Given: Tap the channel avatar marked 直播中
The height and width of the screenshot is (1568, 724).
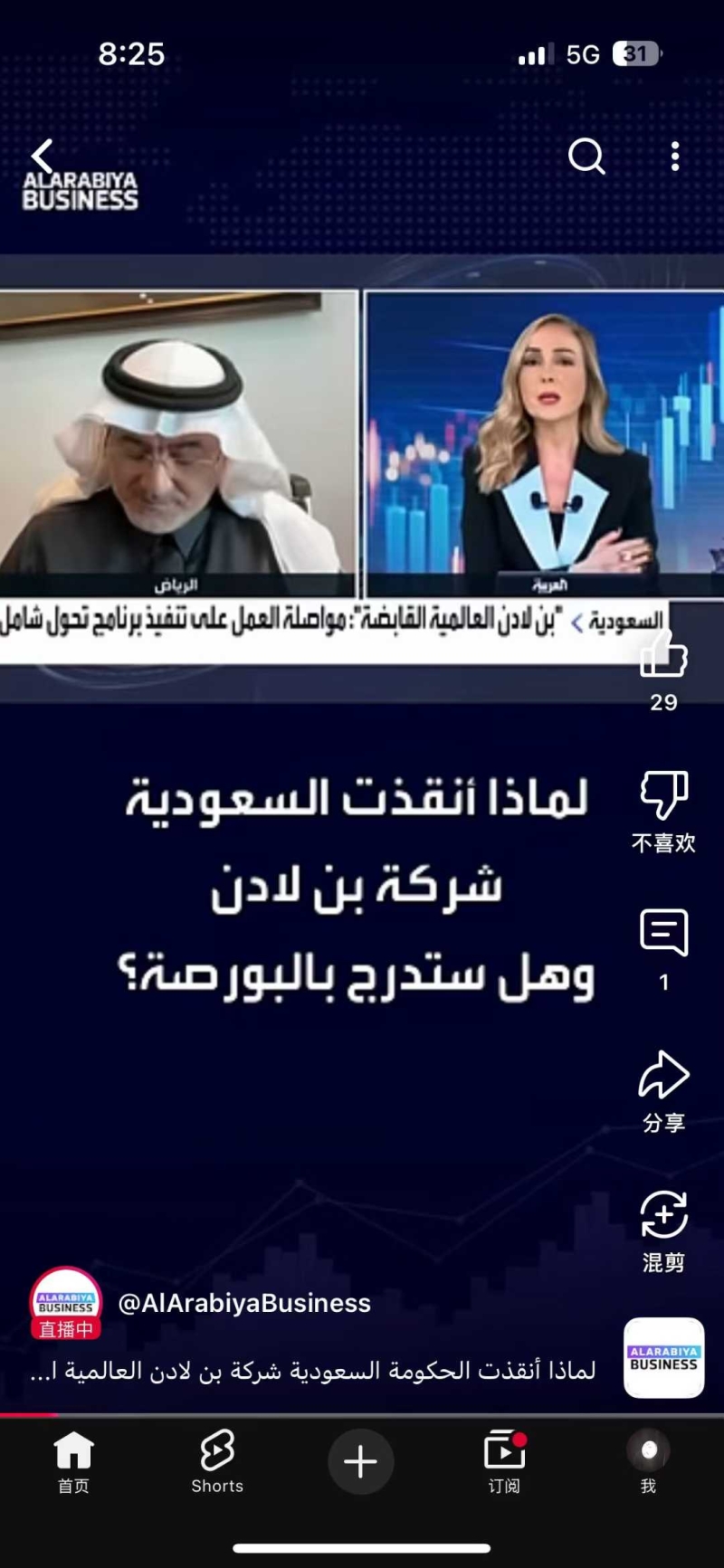Looking at the screenshot, I should (x=66, y=1303).
